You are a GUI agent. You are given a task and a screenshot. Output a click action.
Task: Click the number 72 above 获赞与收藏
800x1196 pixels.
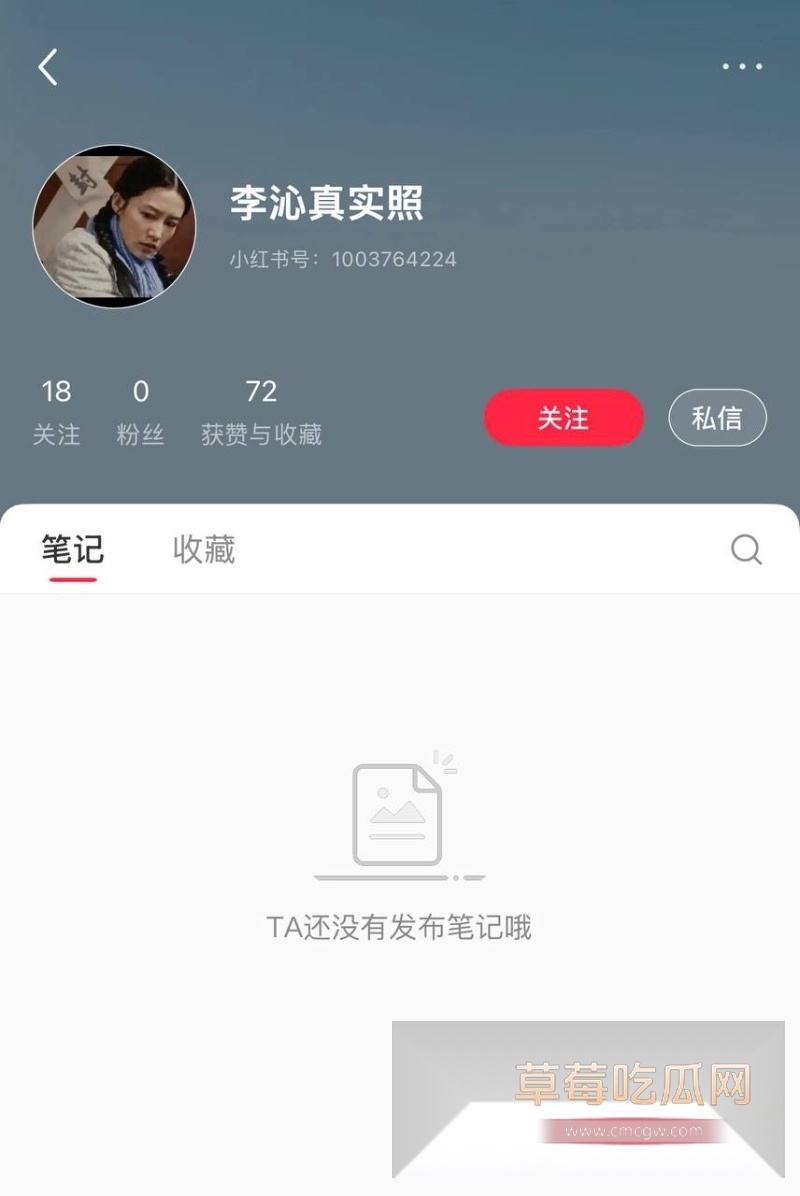click(260, 391)
